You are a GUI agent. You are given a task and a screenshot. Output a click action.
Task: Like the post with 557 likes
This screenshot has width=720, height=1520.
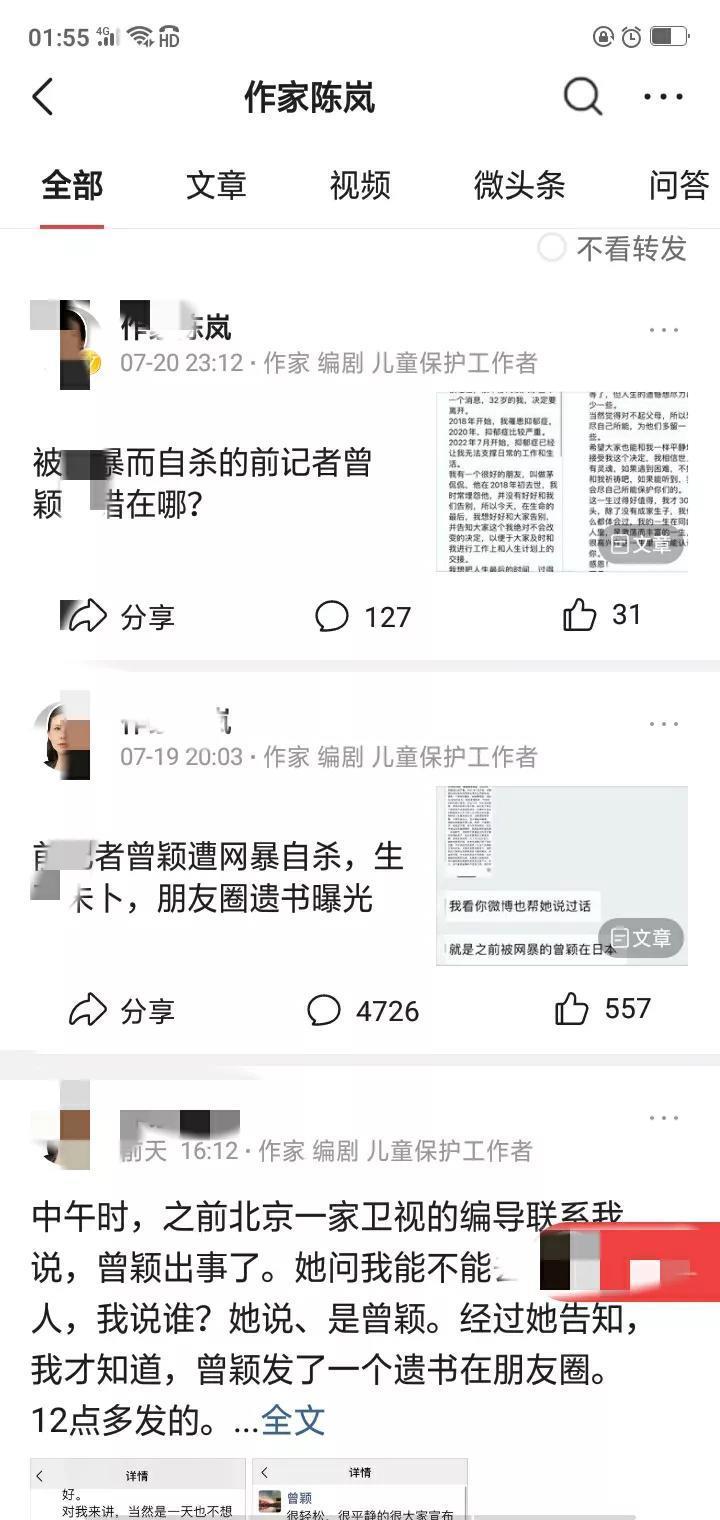[602, 1009]
